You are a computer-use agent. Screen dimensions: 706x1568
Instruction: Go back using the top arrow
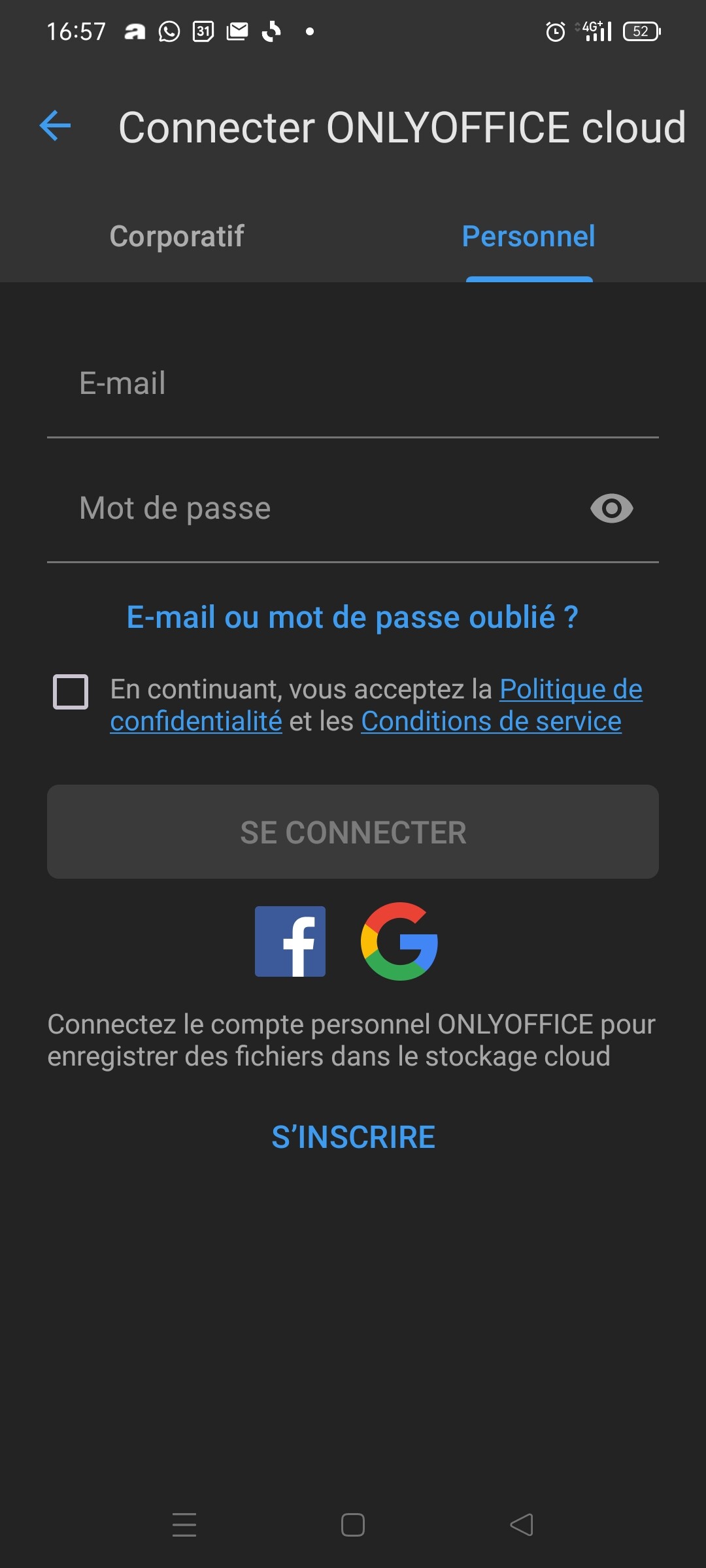[x=55, y=125]
